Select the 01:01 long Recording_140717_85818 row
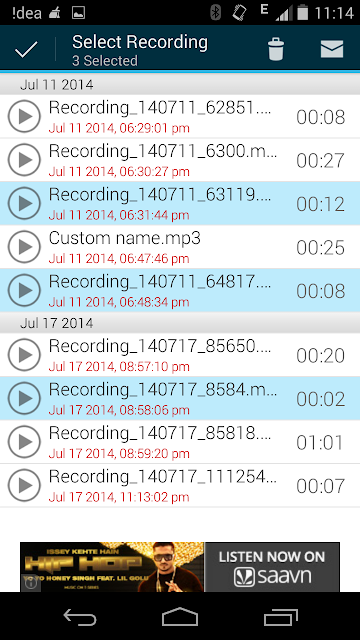Viewport: 360px width, 640px height. (180, 442)
